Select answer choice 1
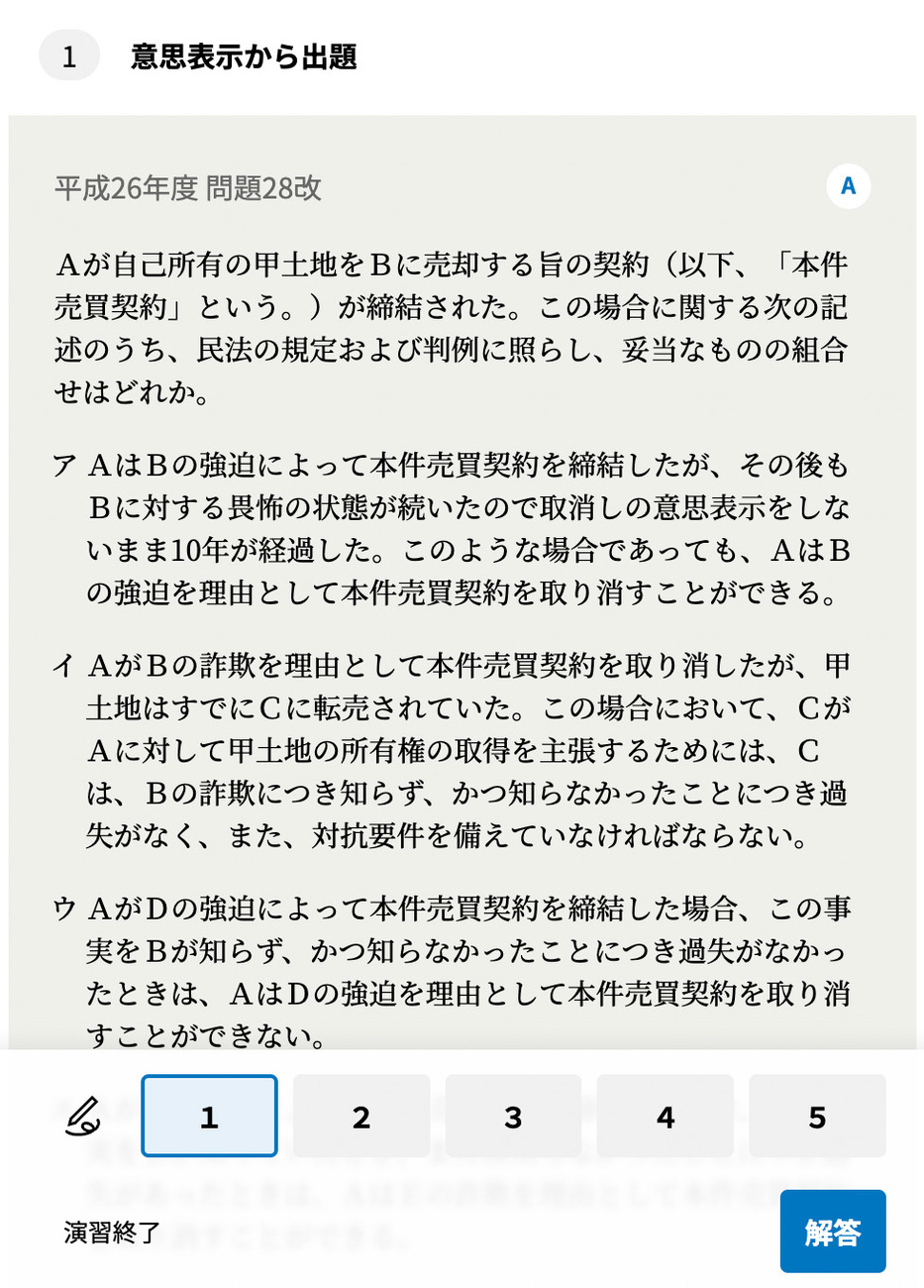Image resolution: width=924 pixels, height=1288 pixels. tap(209, 1116)
